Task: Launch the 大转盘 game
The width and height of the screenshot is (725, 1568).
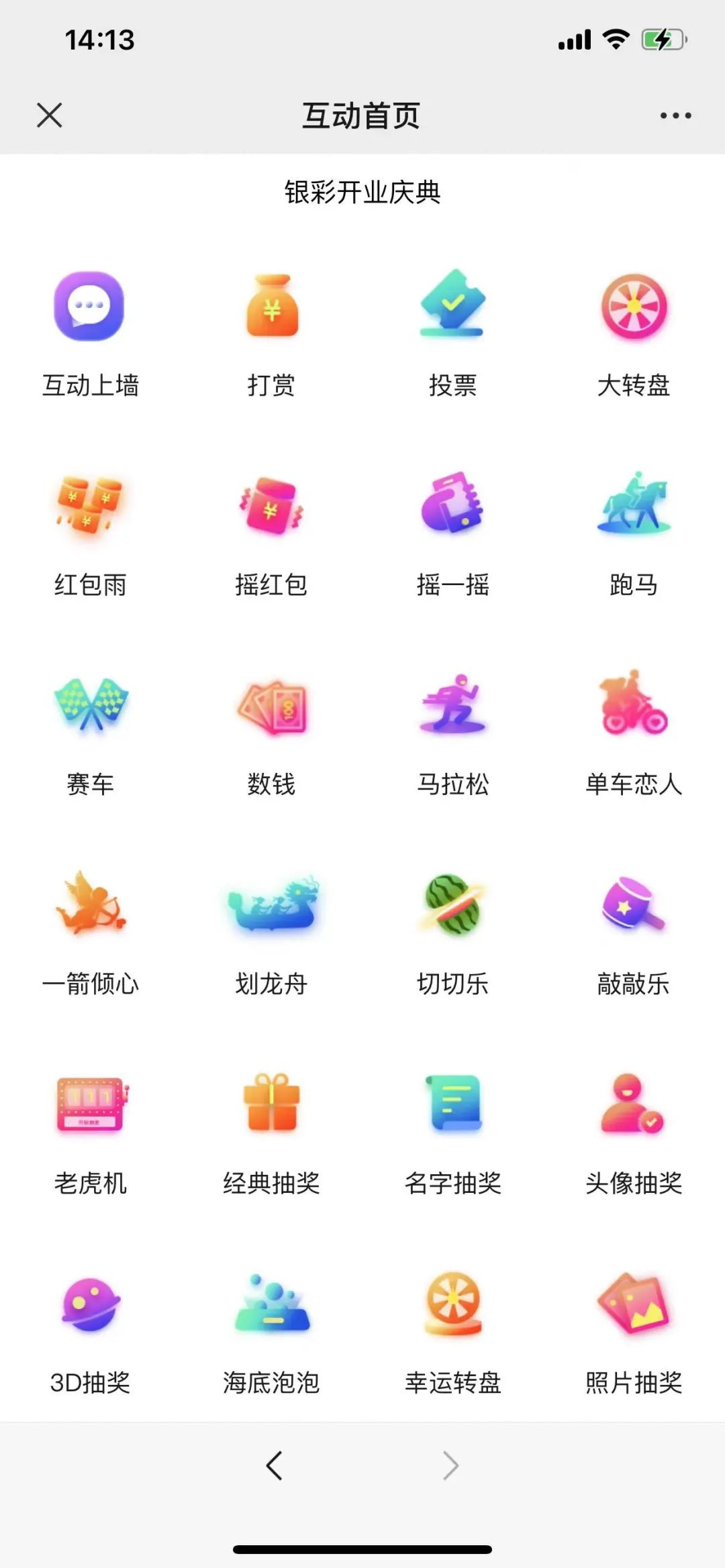Action: pyautogui.click(x=634, y=307)
